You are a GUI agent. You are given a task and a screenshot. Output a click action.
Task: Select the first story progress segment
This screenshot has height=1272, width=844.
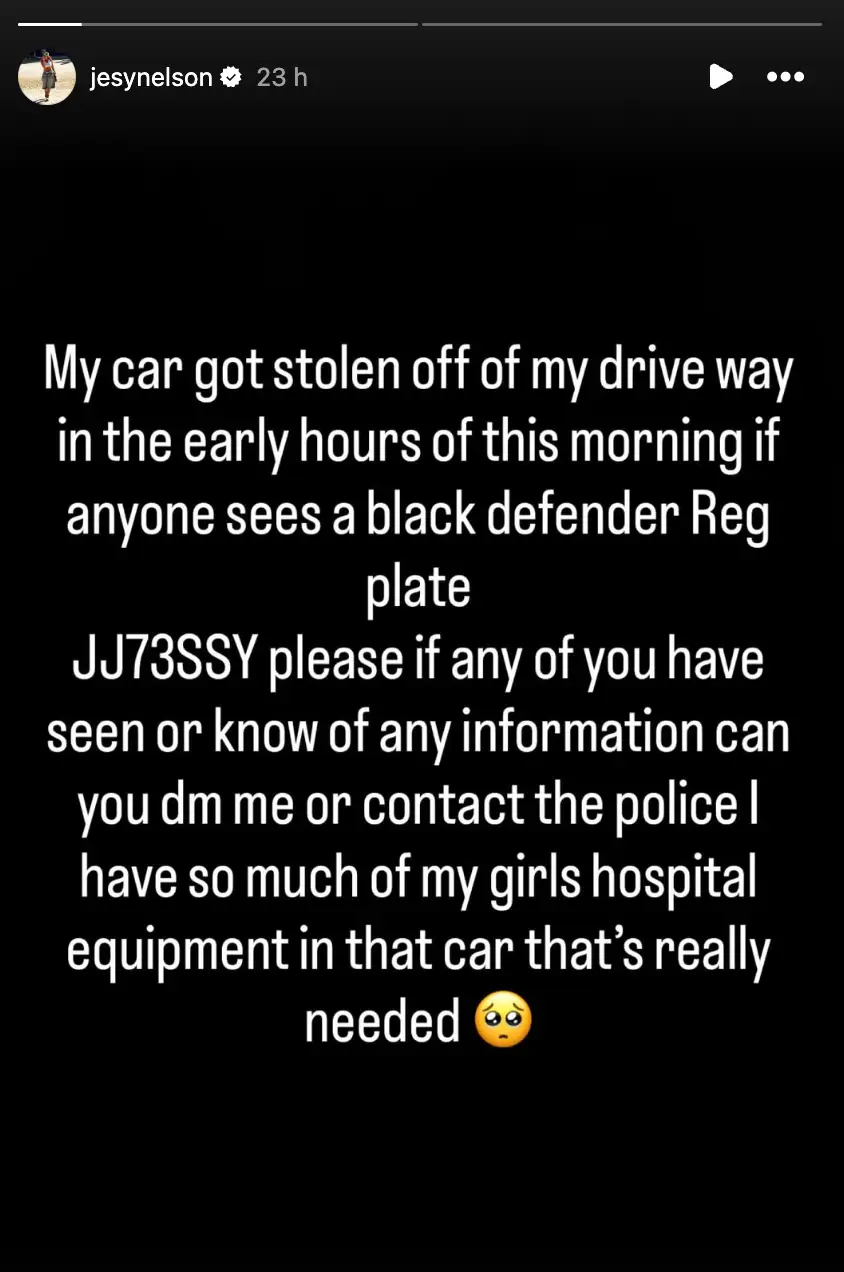tap(215, 22)
